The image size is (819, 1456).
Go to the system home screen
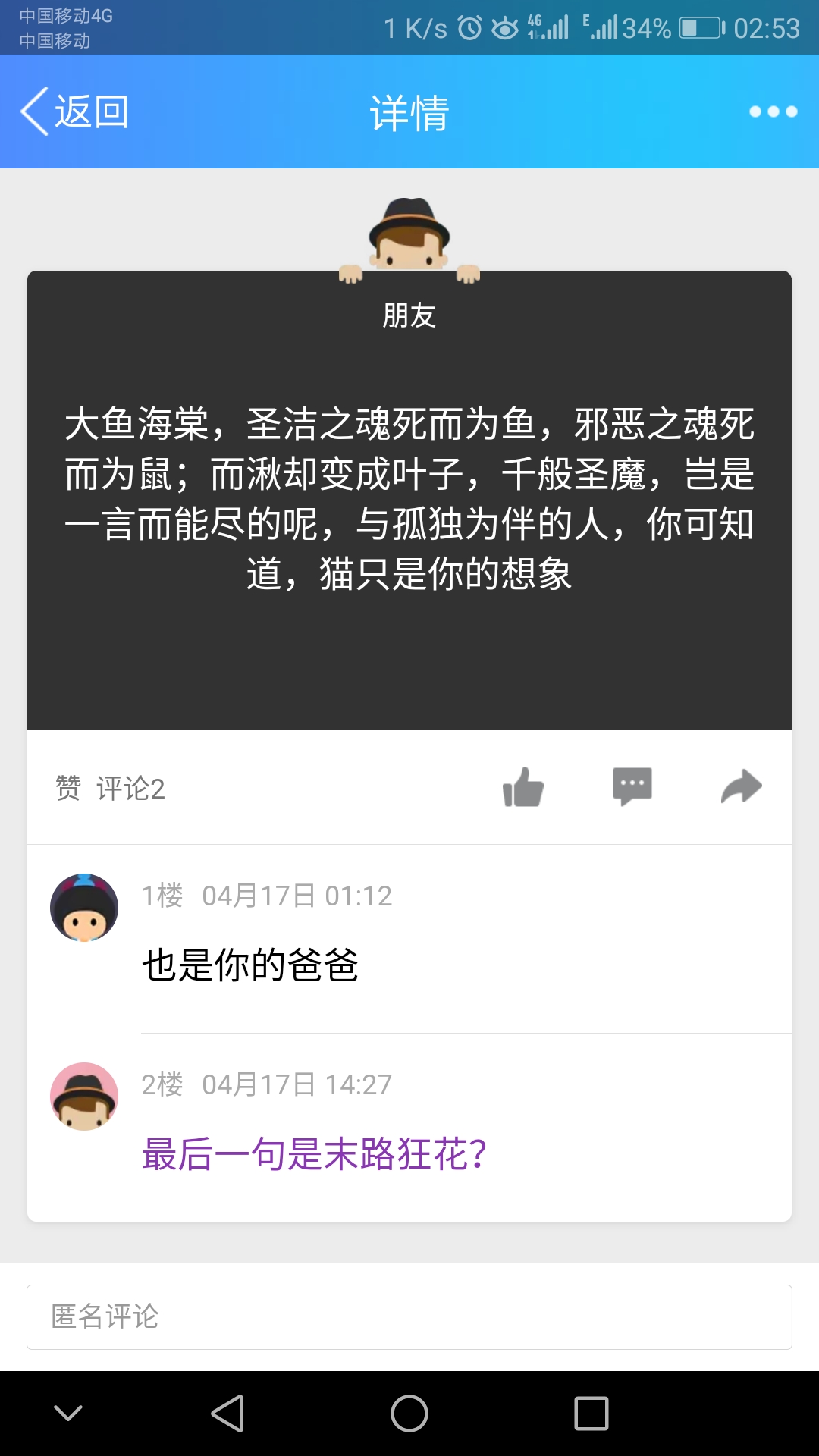coord(409,1414)
